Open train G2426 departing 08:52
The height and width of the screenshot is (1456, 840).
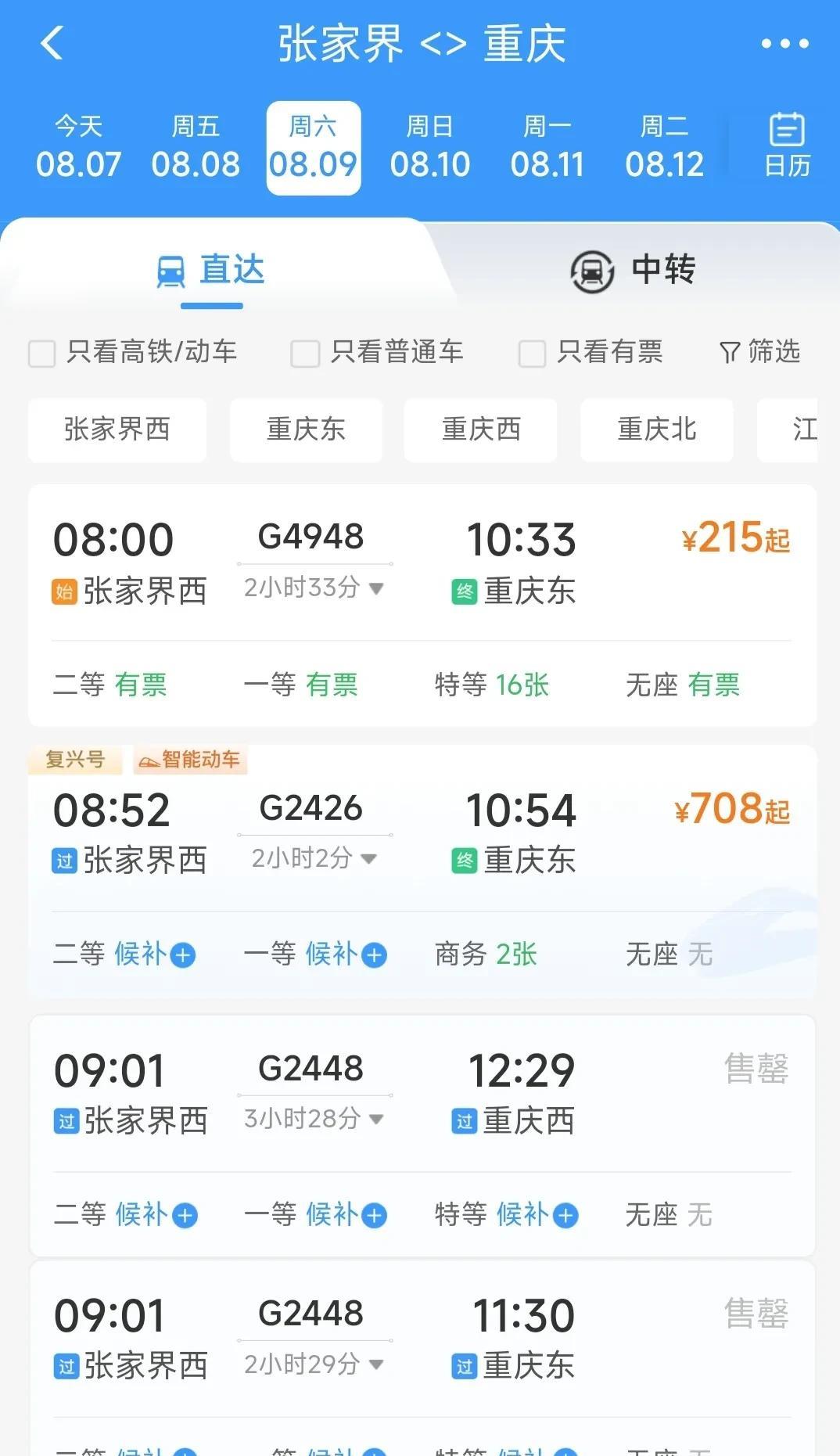point(421,833)
